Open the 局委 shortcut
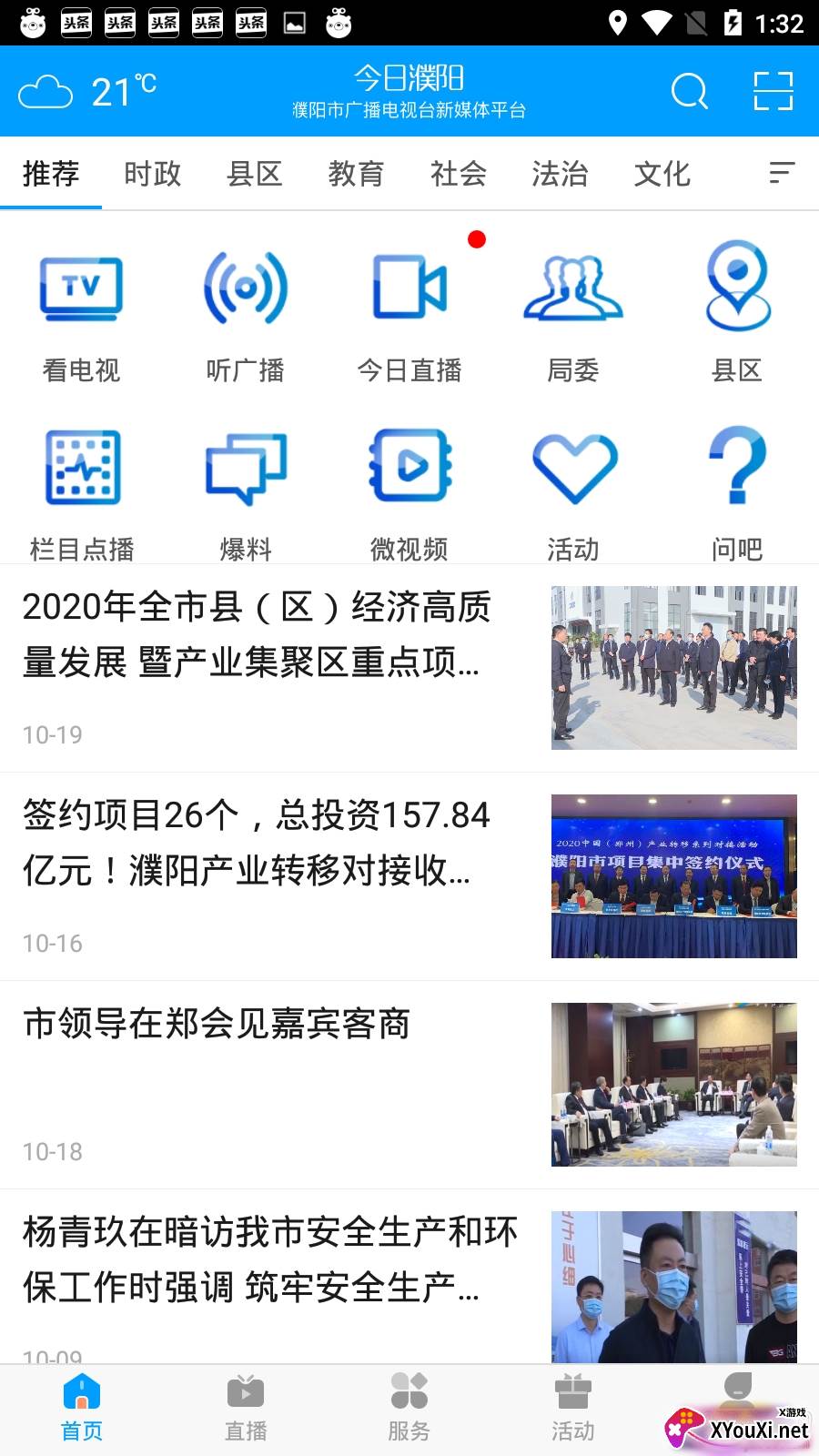 (573, 311)
